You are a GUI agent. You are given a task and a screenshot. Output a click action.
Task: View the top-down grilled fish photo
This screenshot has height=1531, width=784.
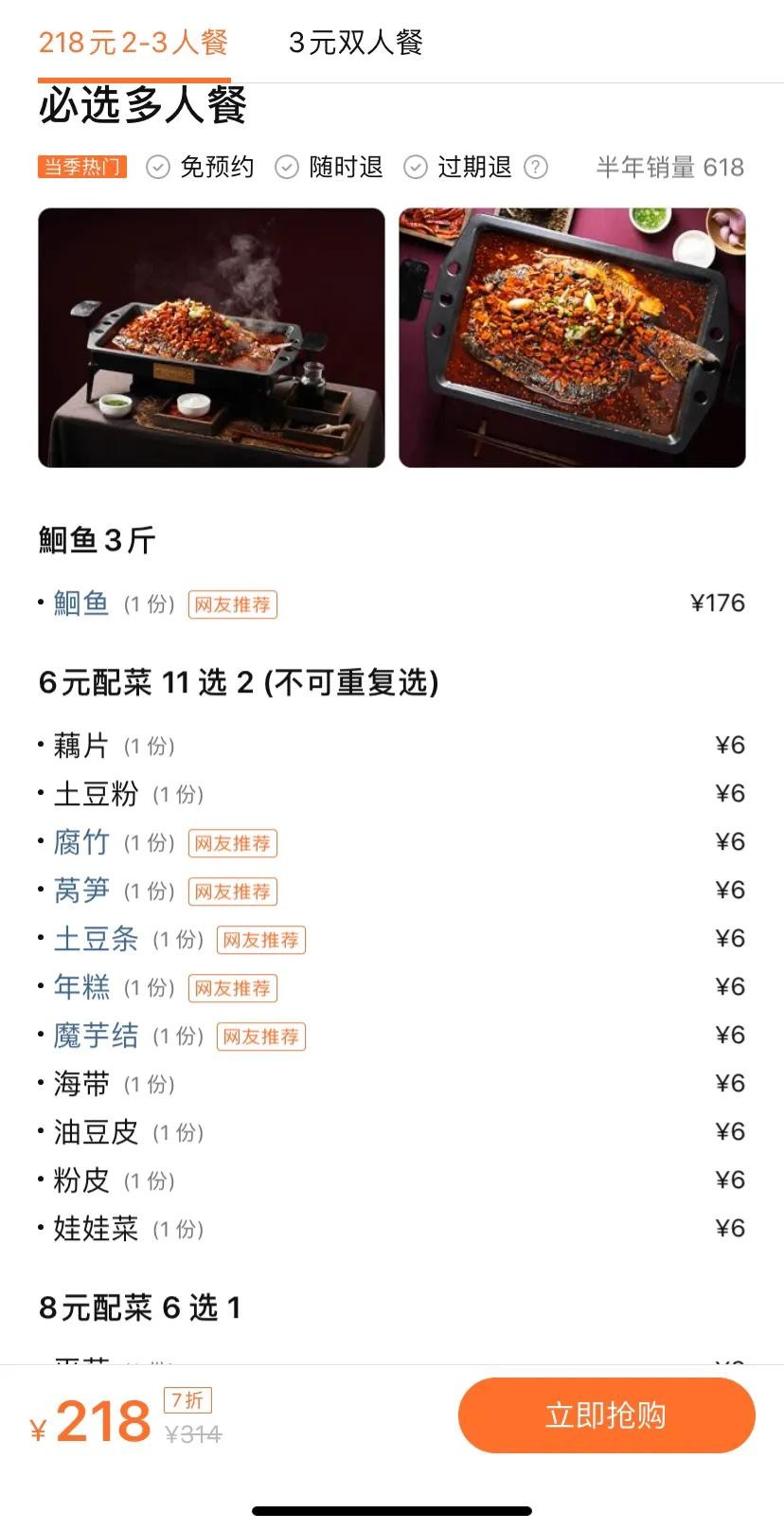pyautogui.click(x=572, y=337)
